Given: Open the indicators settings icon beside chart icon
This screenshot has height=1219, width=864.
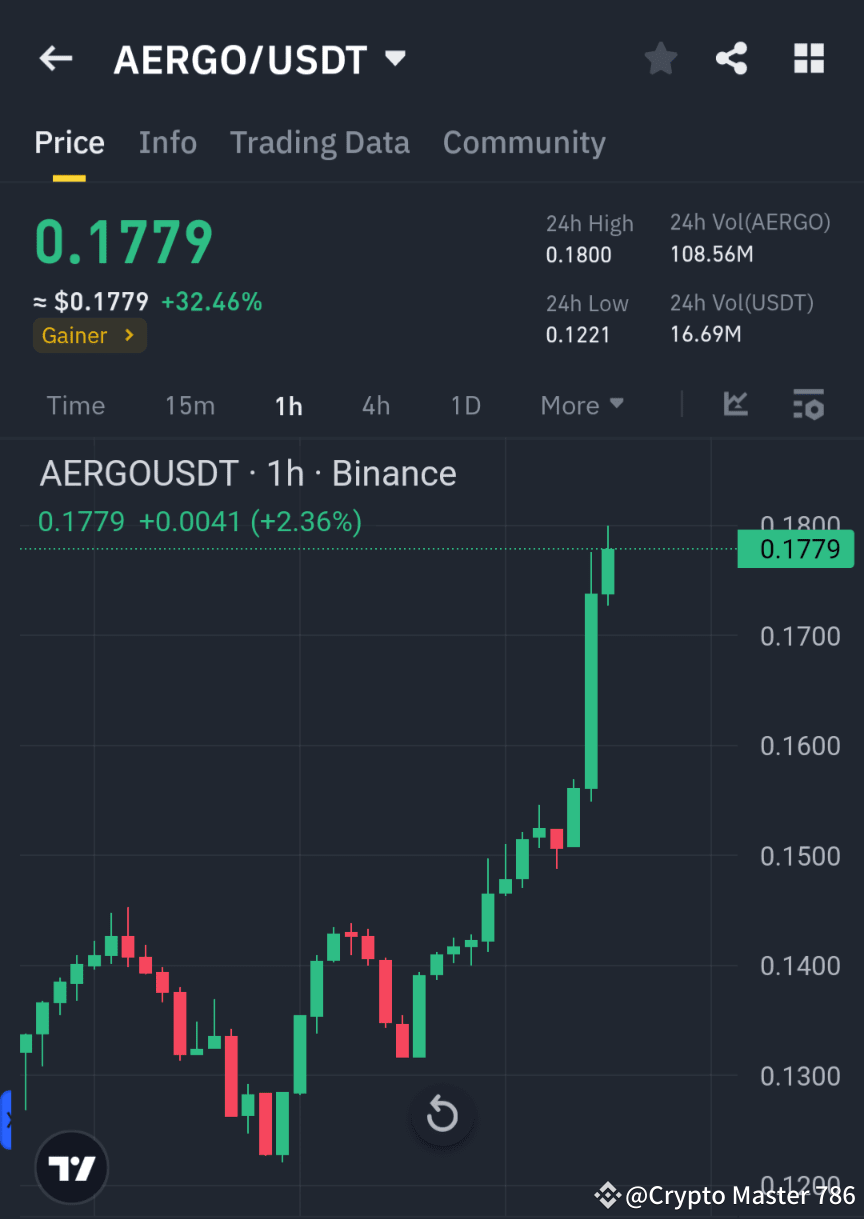Looking at the screenshot, I should point(809,405).
